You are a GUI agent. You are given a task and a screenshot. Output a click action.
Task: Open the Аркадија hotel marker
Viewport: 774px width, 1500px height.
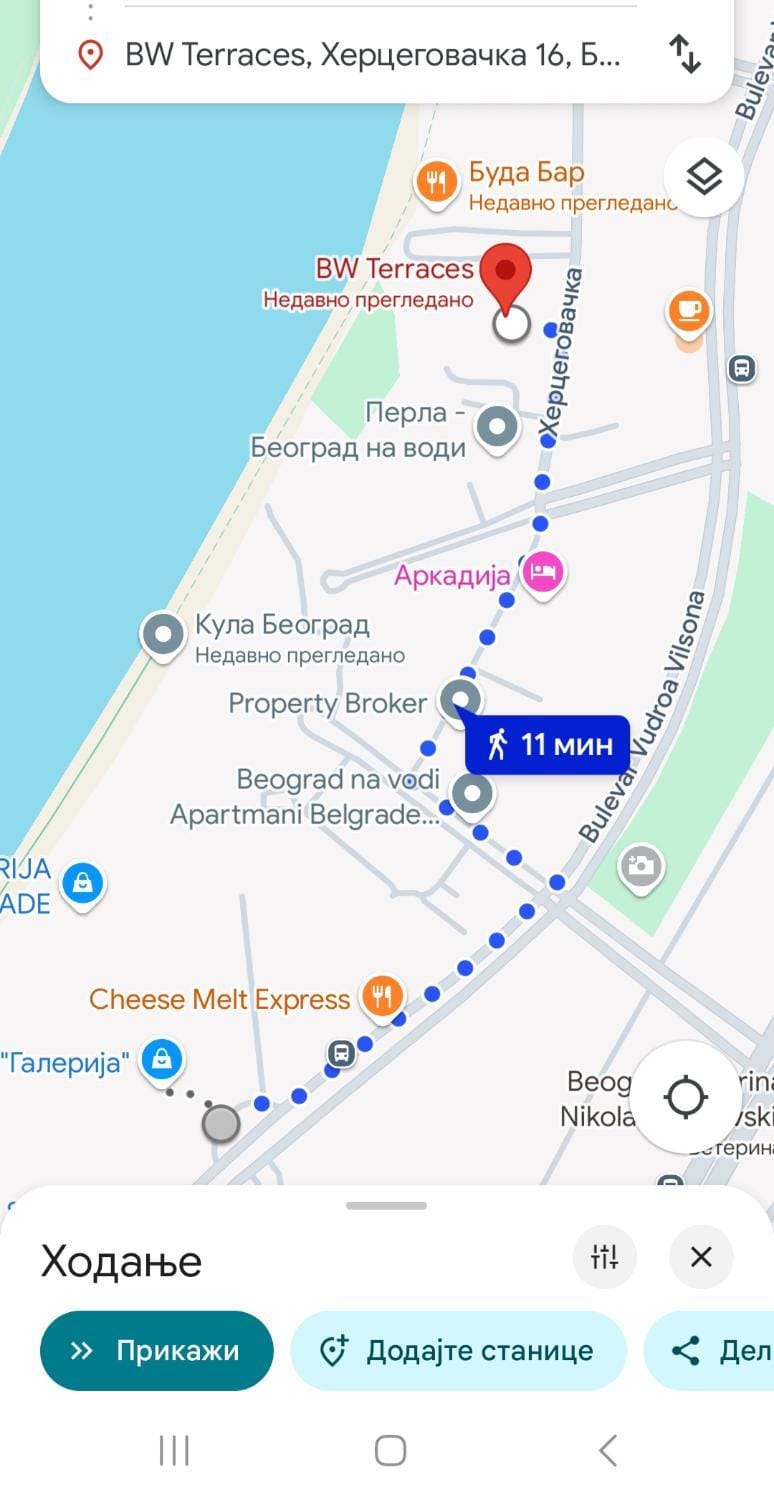click(x=543, y=574)
